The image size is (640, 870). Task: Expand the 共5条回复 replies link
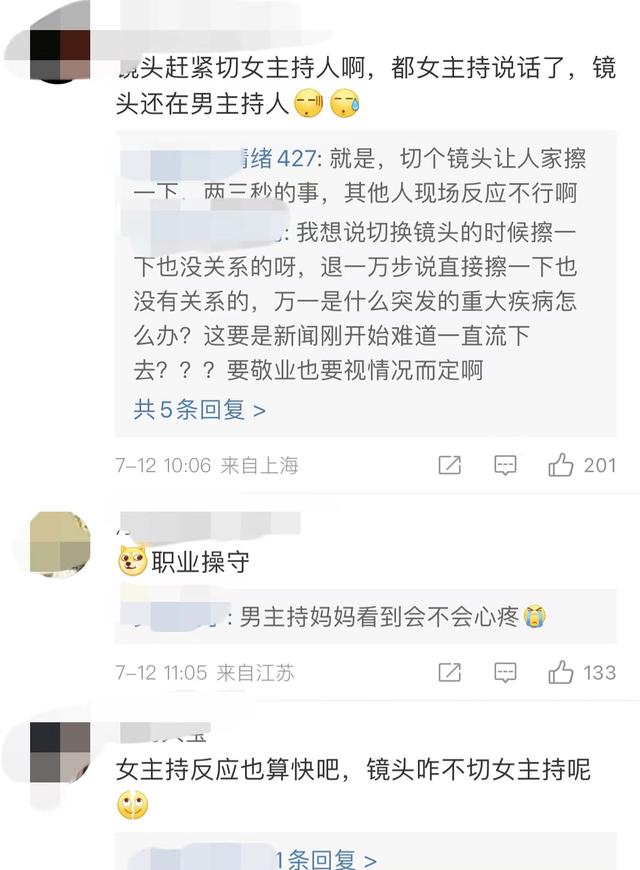coord(200,410)
